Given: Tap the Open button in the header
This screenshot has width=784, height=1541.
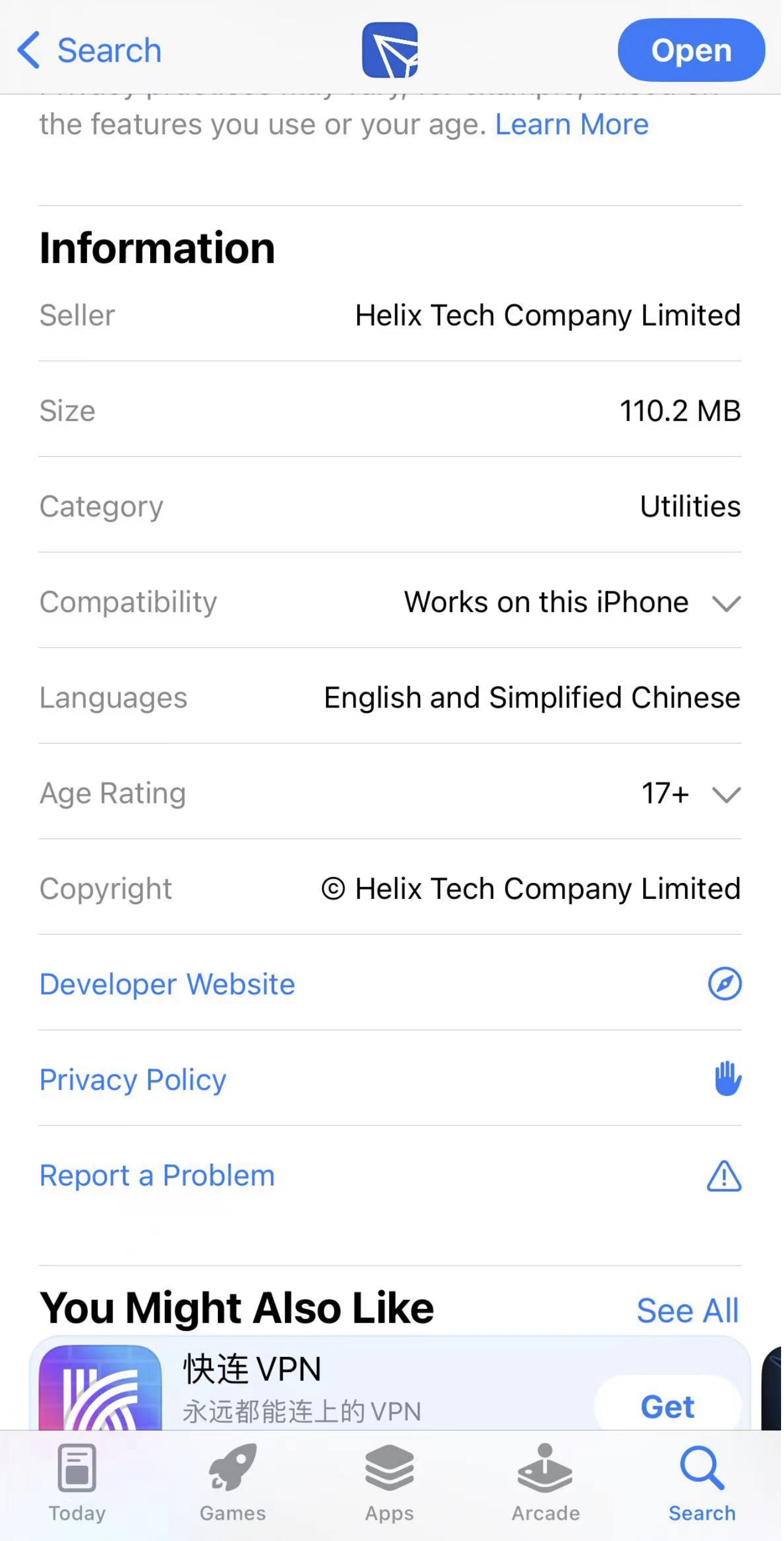Looking at the screenshot, I should 694,50.
